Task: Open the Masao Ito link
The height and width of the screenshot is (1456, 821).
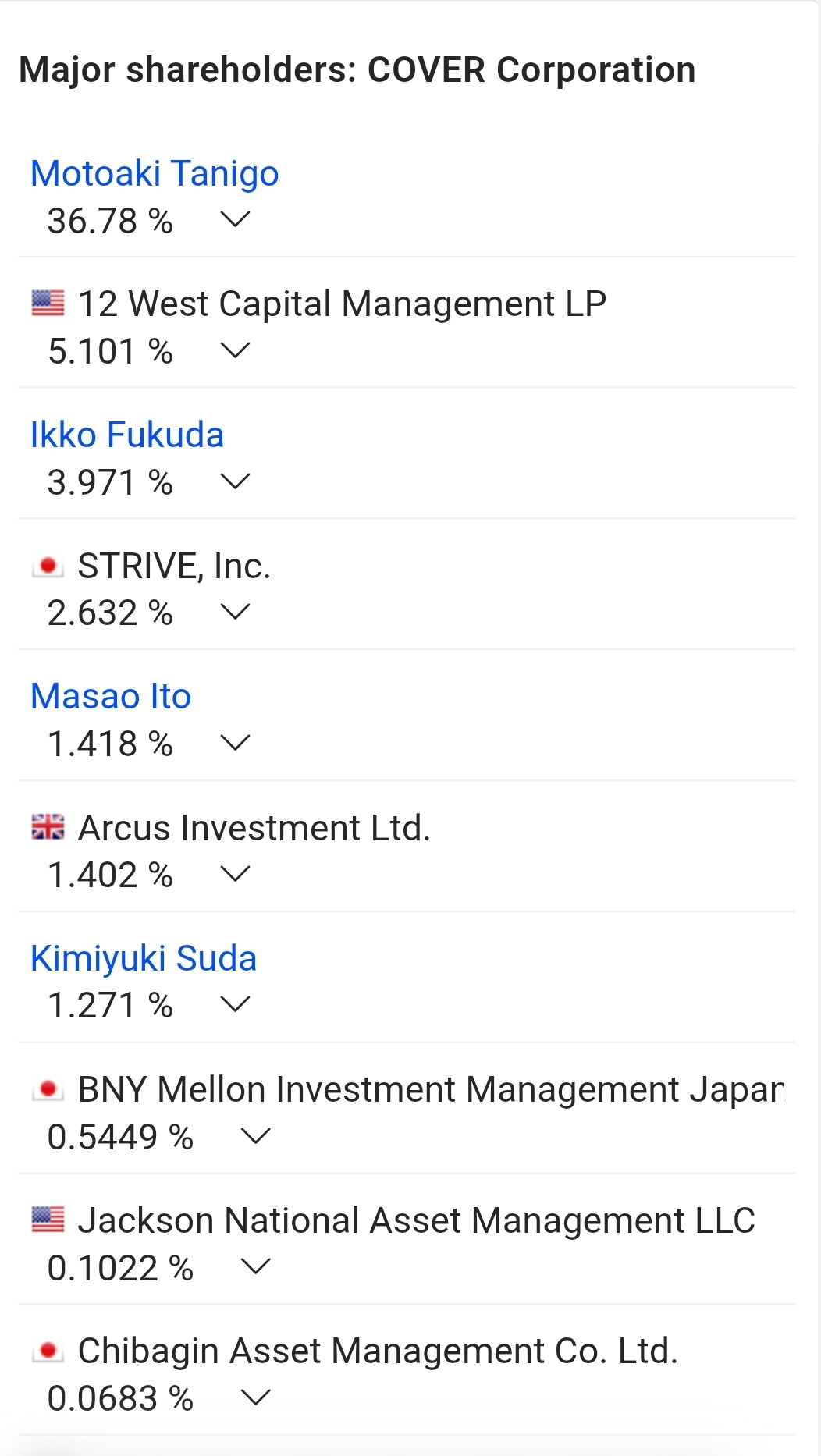Action: (111, 696)
